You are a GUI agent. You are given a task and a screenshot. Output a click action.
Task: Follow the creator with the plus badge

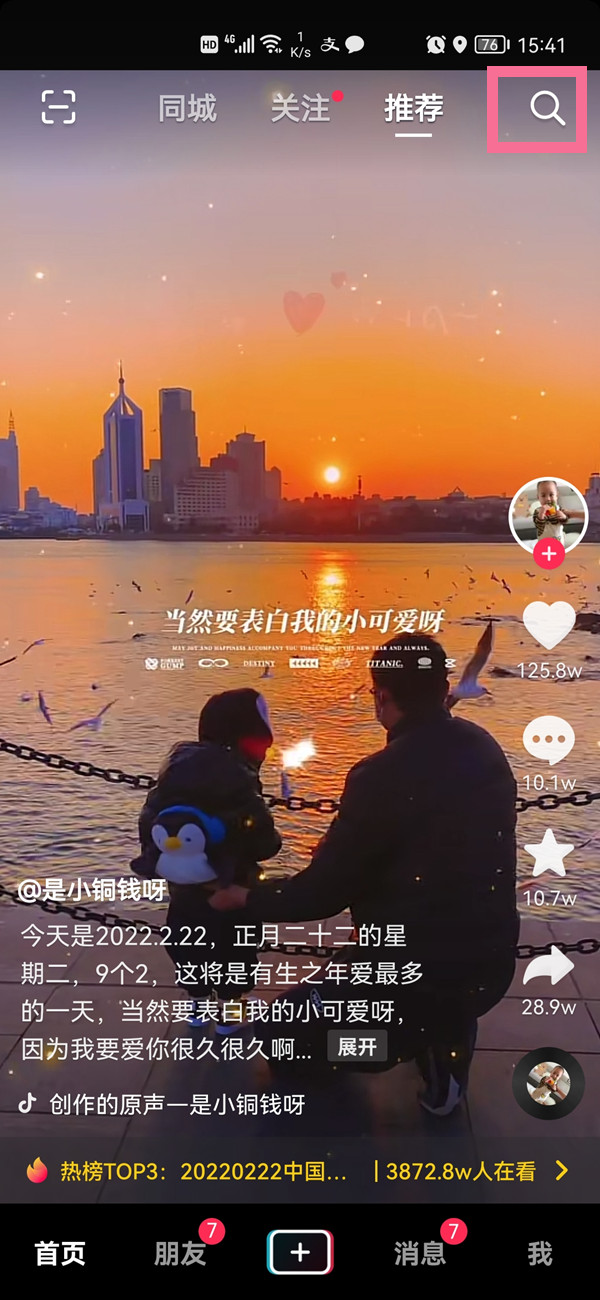(x=548, y=554)
